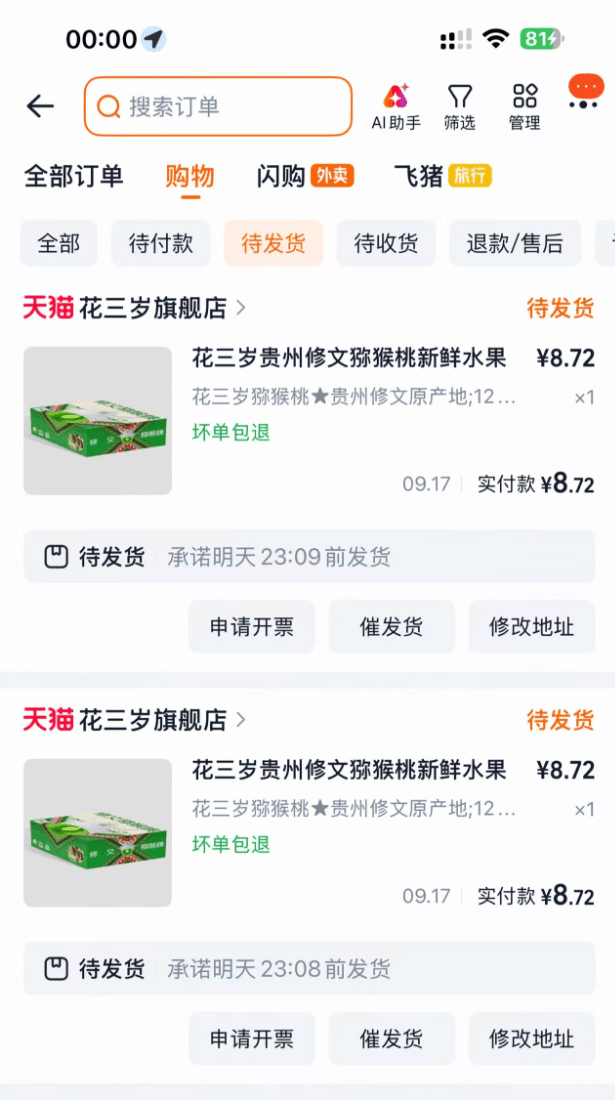615x1100 pixels.
Task: Tap 修改地址 on the 23:09 order
Action: pyautogui.click(x=532, y=626)
